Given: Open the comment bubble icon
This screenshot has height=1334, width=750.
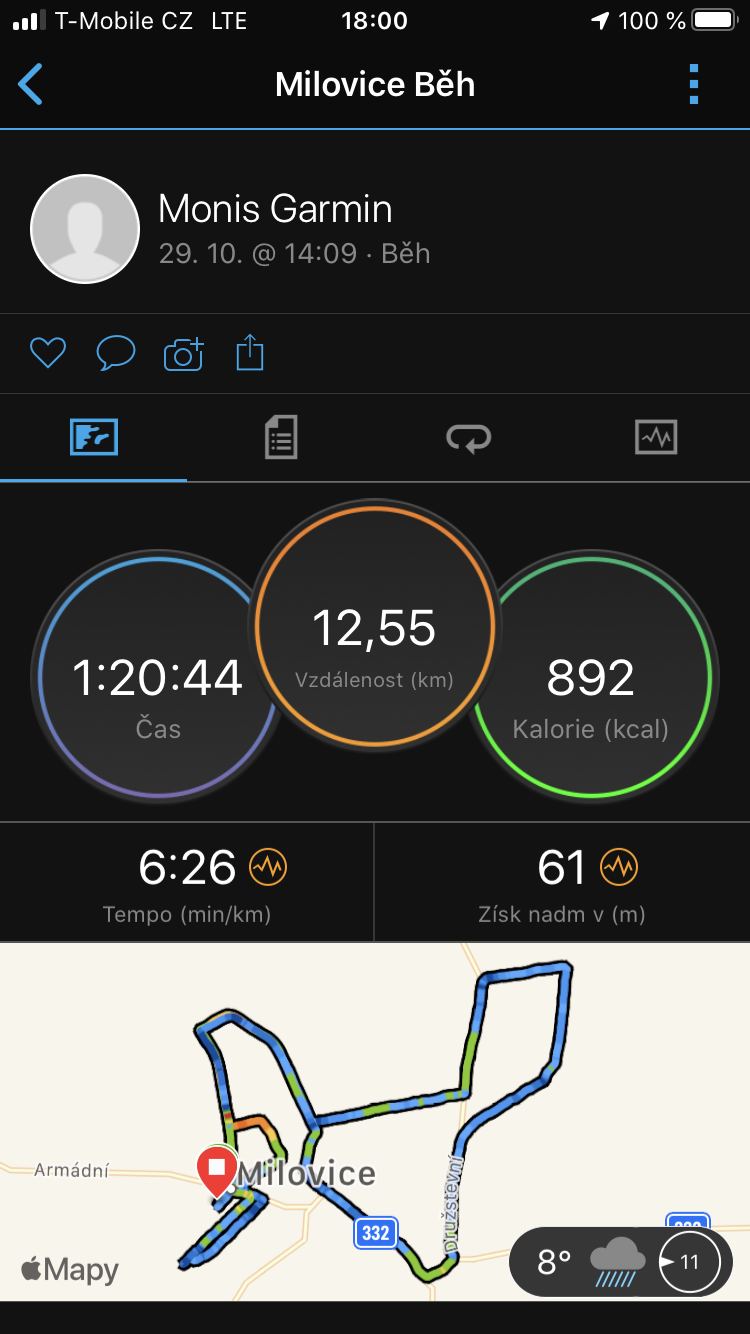Looking at the screenshot, I should 115,353.
